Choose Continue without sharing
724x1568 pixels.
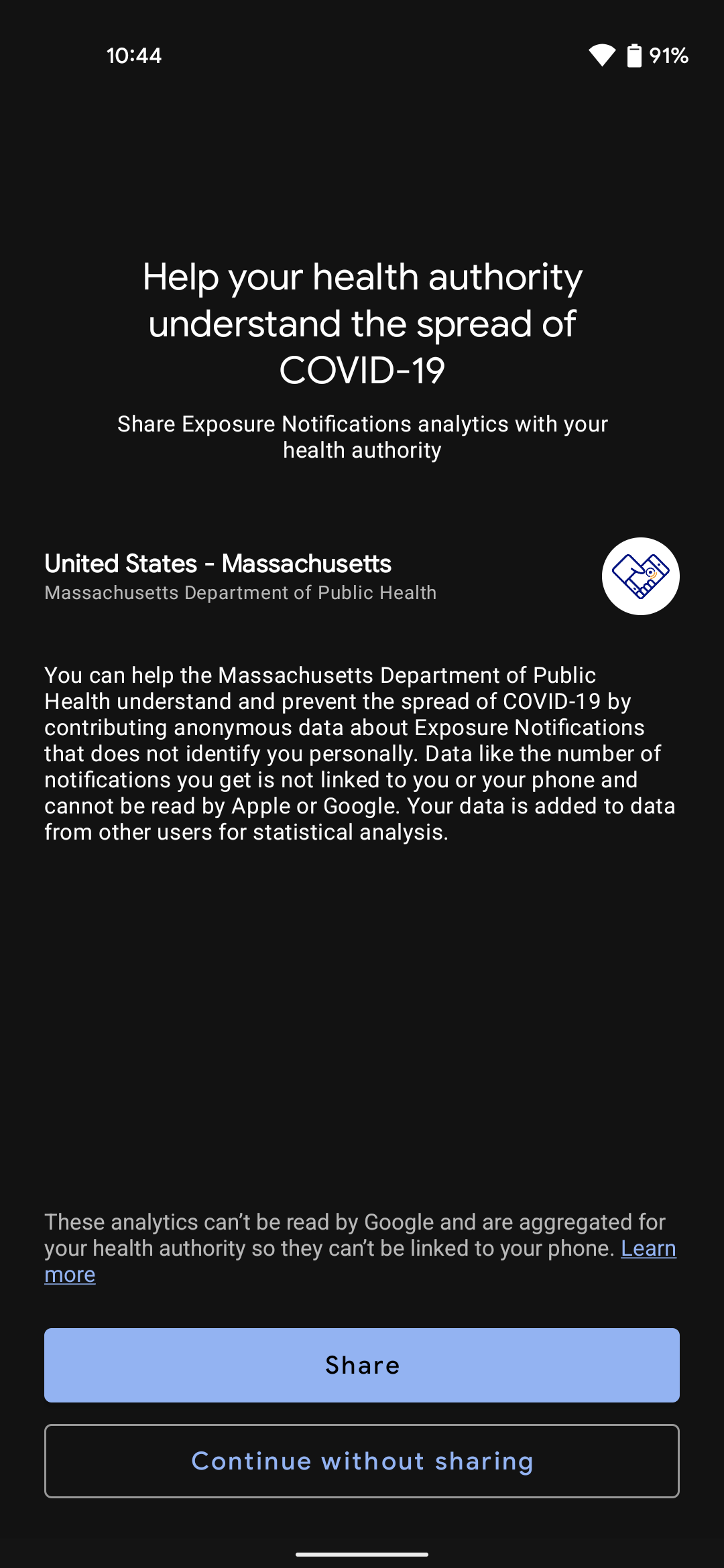(x=362, y=1461)
